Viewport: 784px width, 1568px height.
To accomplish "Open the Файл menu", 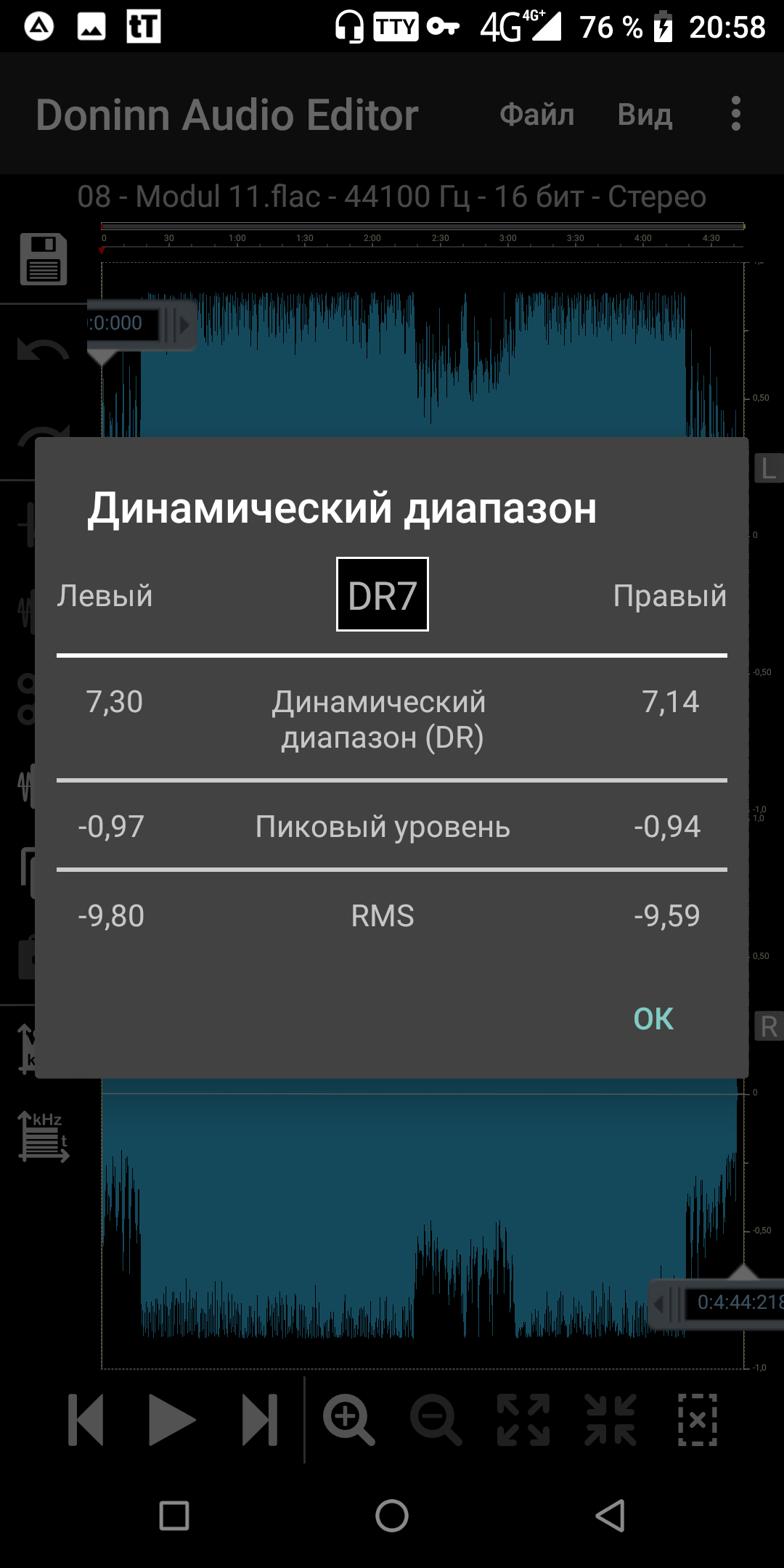I will [537, 115].
